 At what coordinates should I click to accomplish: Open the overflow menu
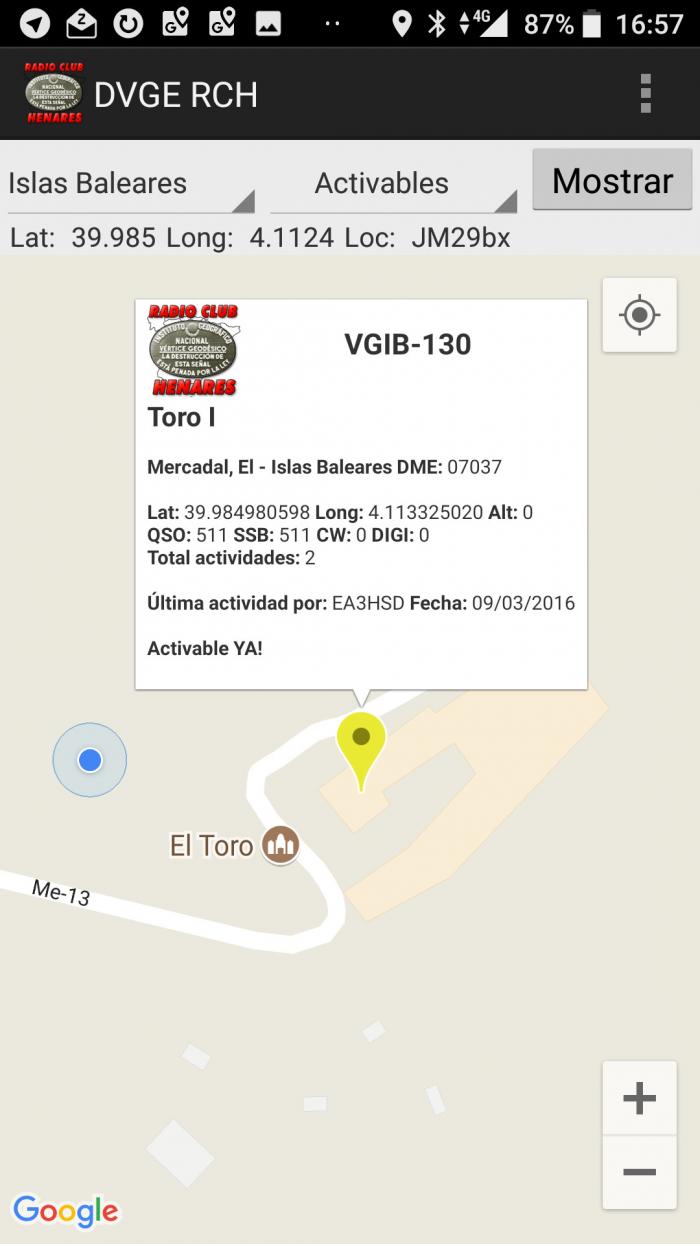pos(646,93)
